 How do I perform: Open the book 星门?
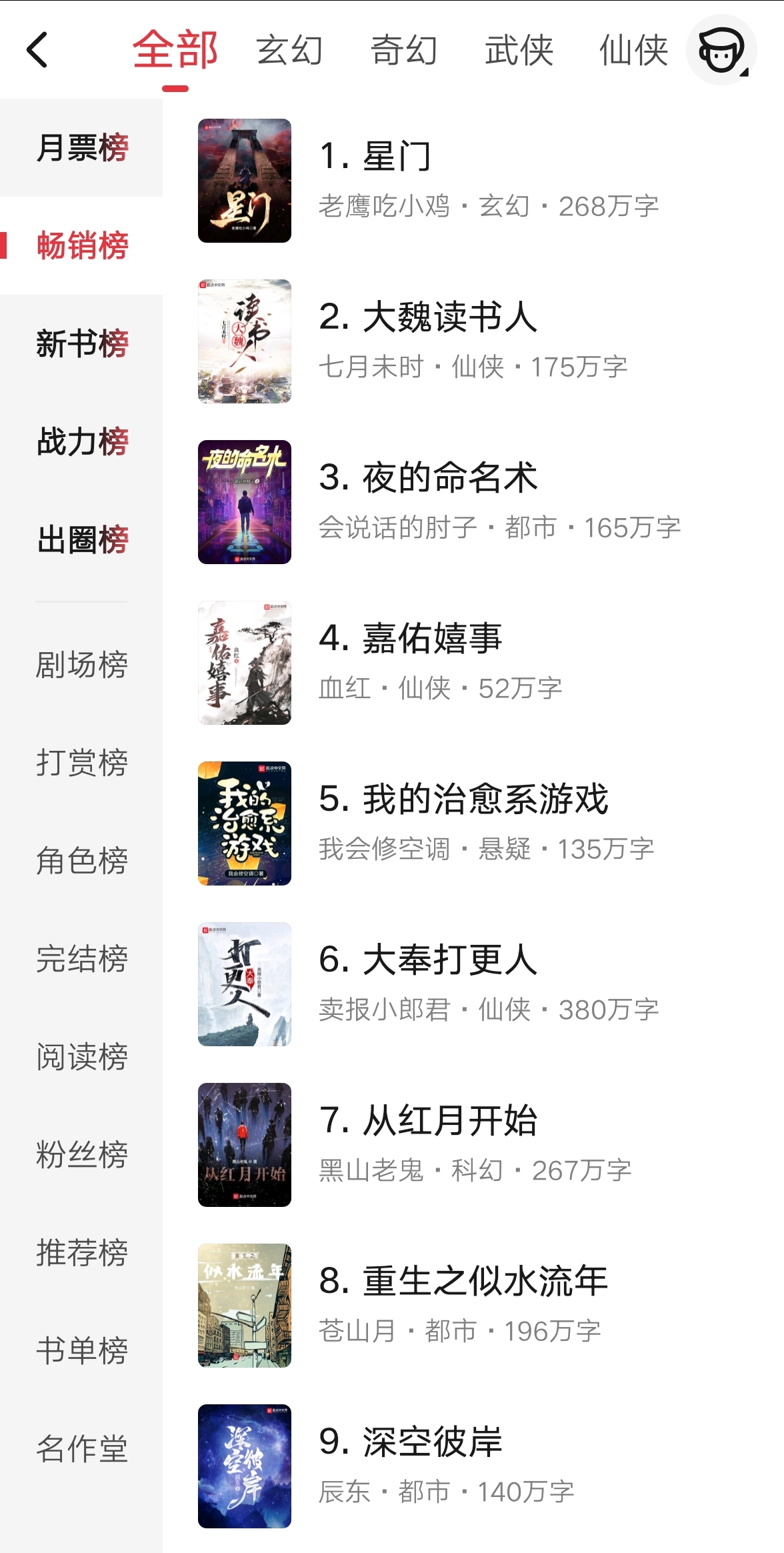(397, 157)
